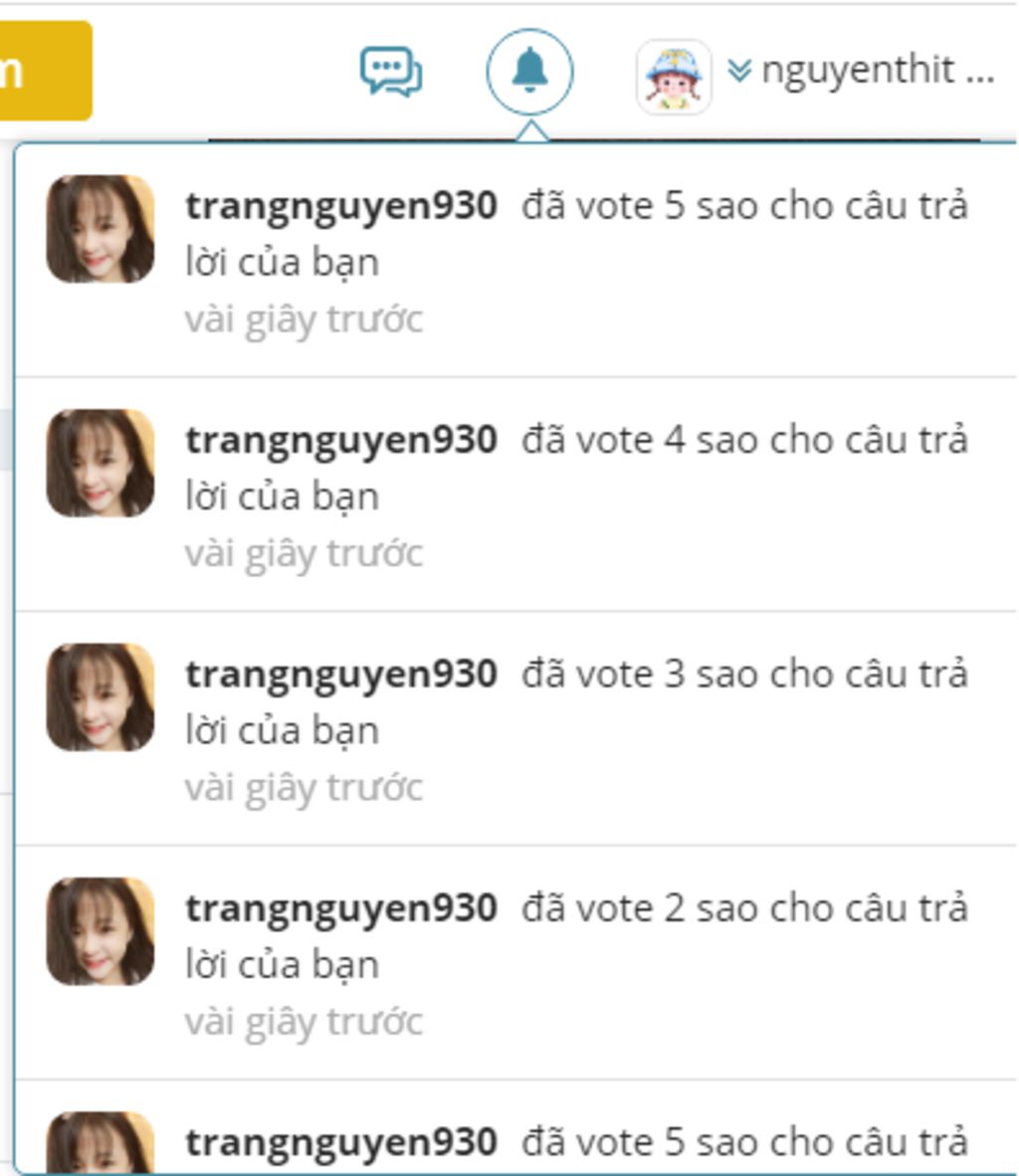Open the chat messages icon
The image size is (1019, 1176).
(390, 73)
